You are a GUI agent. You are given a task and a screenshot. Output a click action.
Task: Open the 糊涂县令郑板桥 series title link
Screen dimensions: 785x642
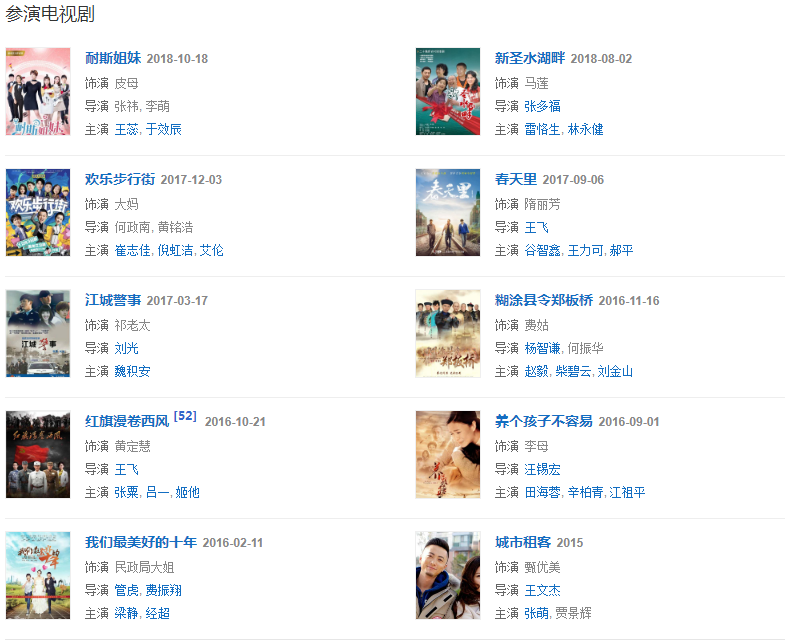[543, 300]
